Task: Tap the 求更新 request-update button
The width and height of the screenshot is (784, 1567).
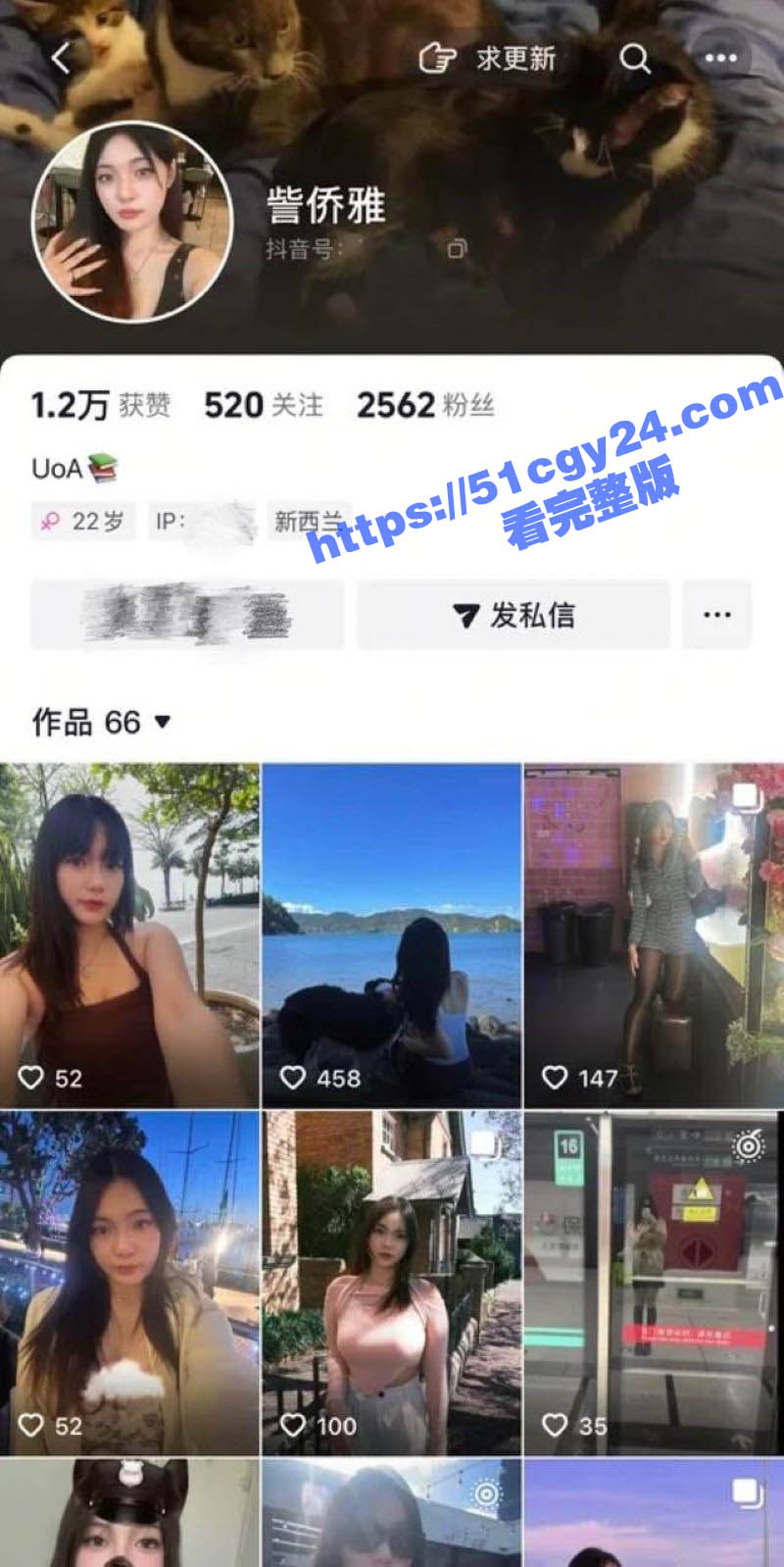Action: (x=488, y=59)
